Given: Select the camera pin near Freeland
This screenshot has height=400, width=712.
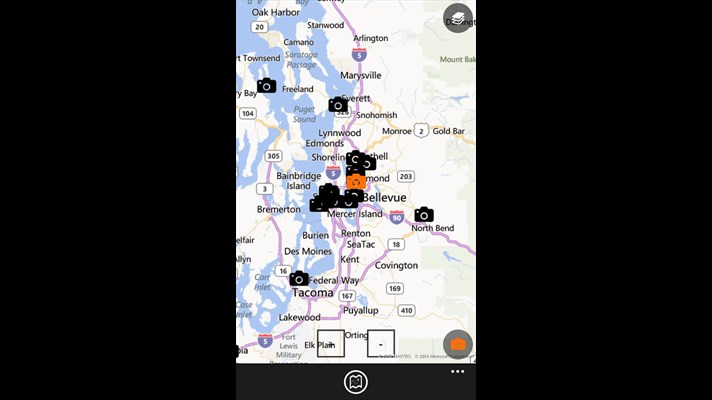Looking at the screenshot, I should click(266, 86).
